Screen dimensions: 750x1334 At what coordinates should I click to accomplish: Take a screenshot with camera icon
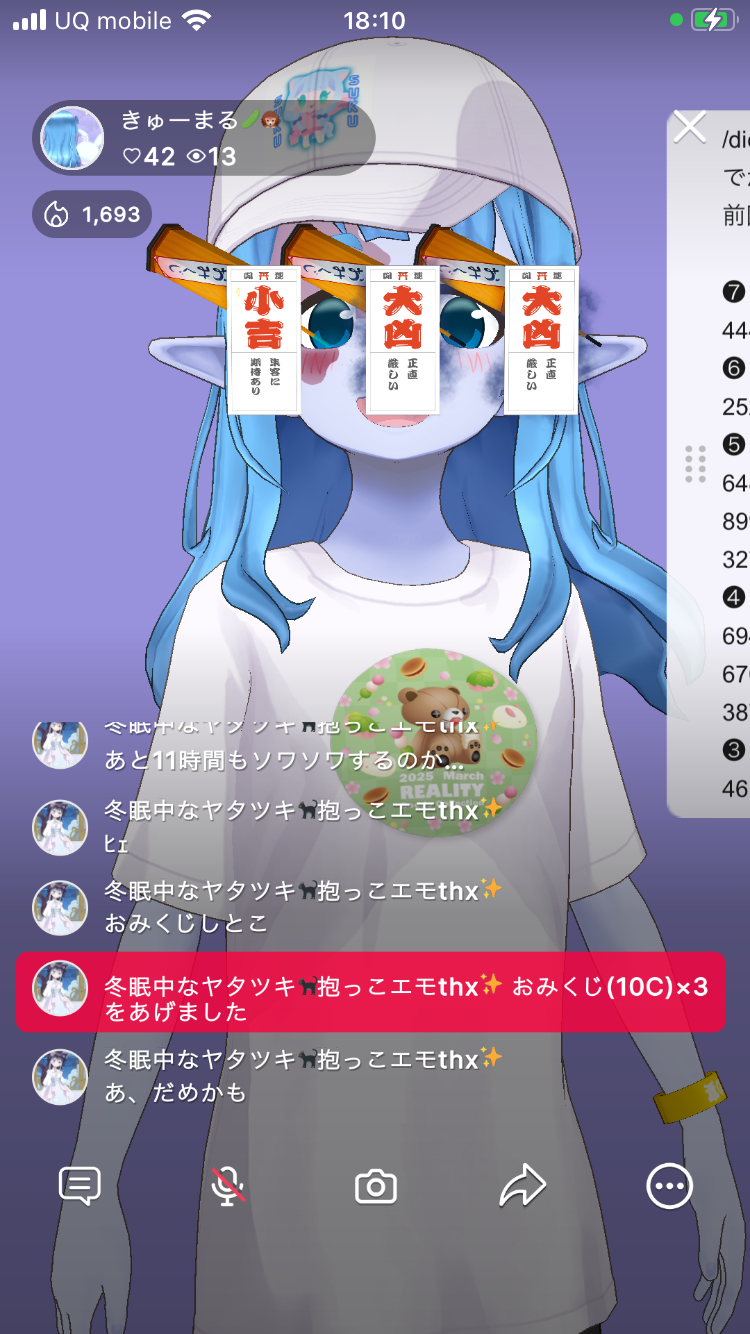376,1187
